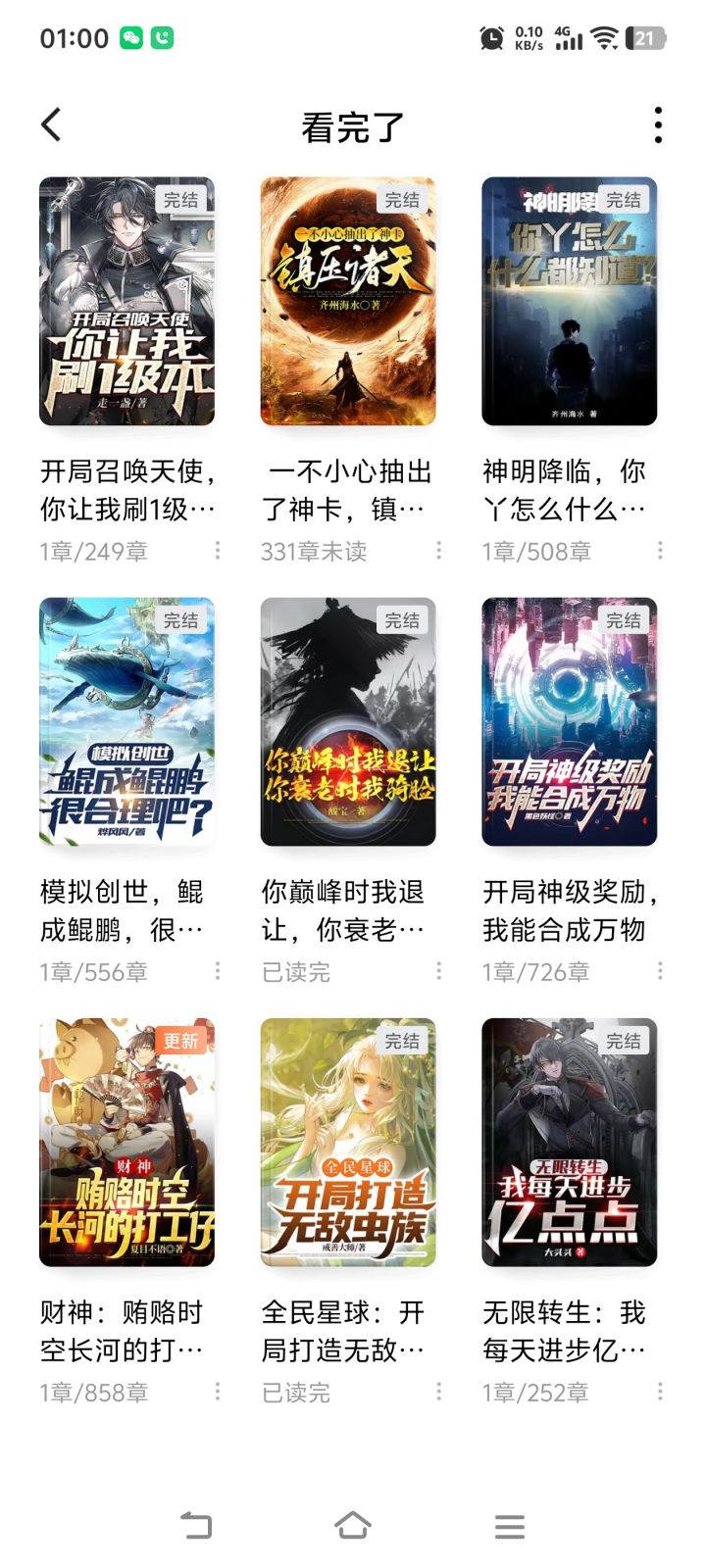The height and width of the screenshot is (1568, 706).
Task: Open the book 神明降临，你丫怎么什么
Action: (x=570, y=302)
